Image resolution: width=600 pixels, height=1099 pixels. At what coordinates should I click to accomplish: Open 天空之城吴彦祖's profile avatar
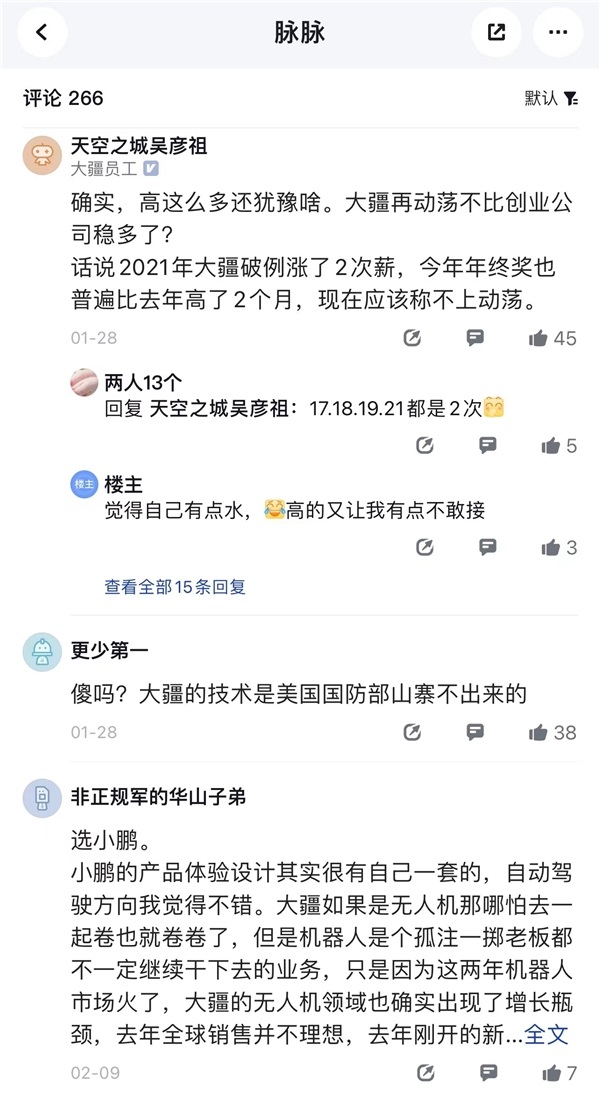coord(42,155)
